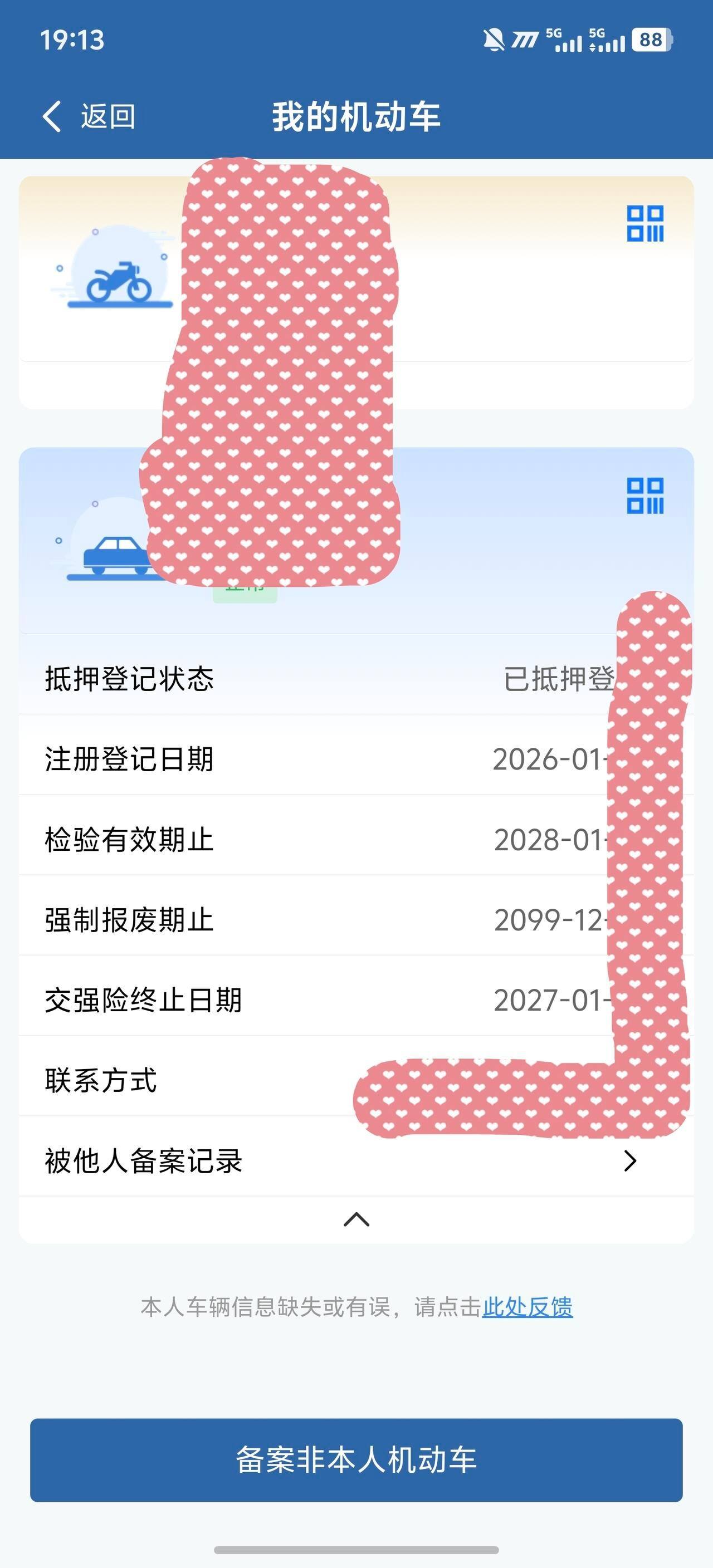This screenshot has width=713, height=1568.
Task: Go back using the 返回 button
Action: coord(89,116)
